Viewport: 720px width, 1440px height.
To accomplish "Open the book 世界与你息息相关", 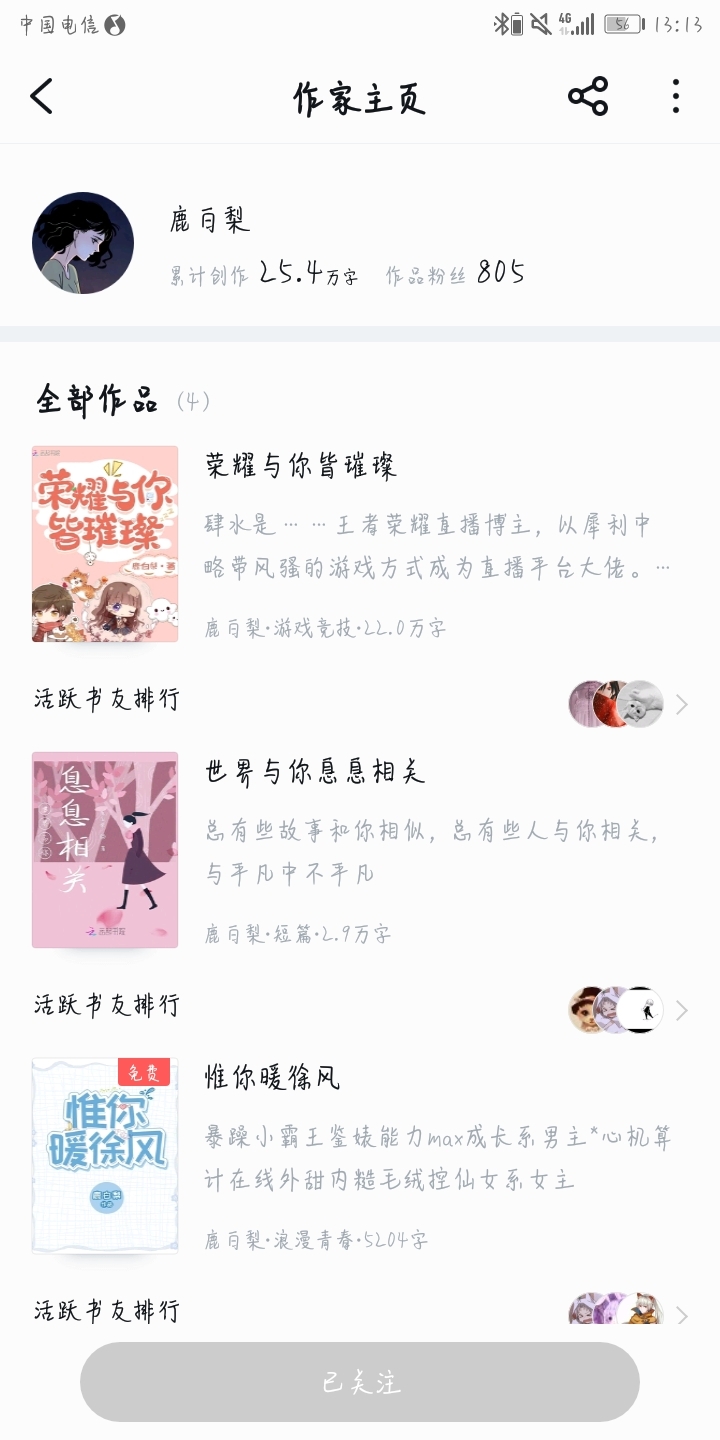I will 360,850.
